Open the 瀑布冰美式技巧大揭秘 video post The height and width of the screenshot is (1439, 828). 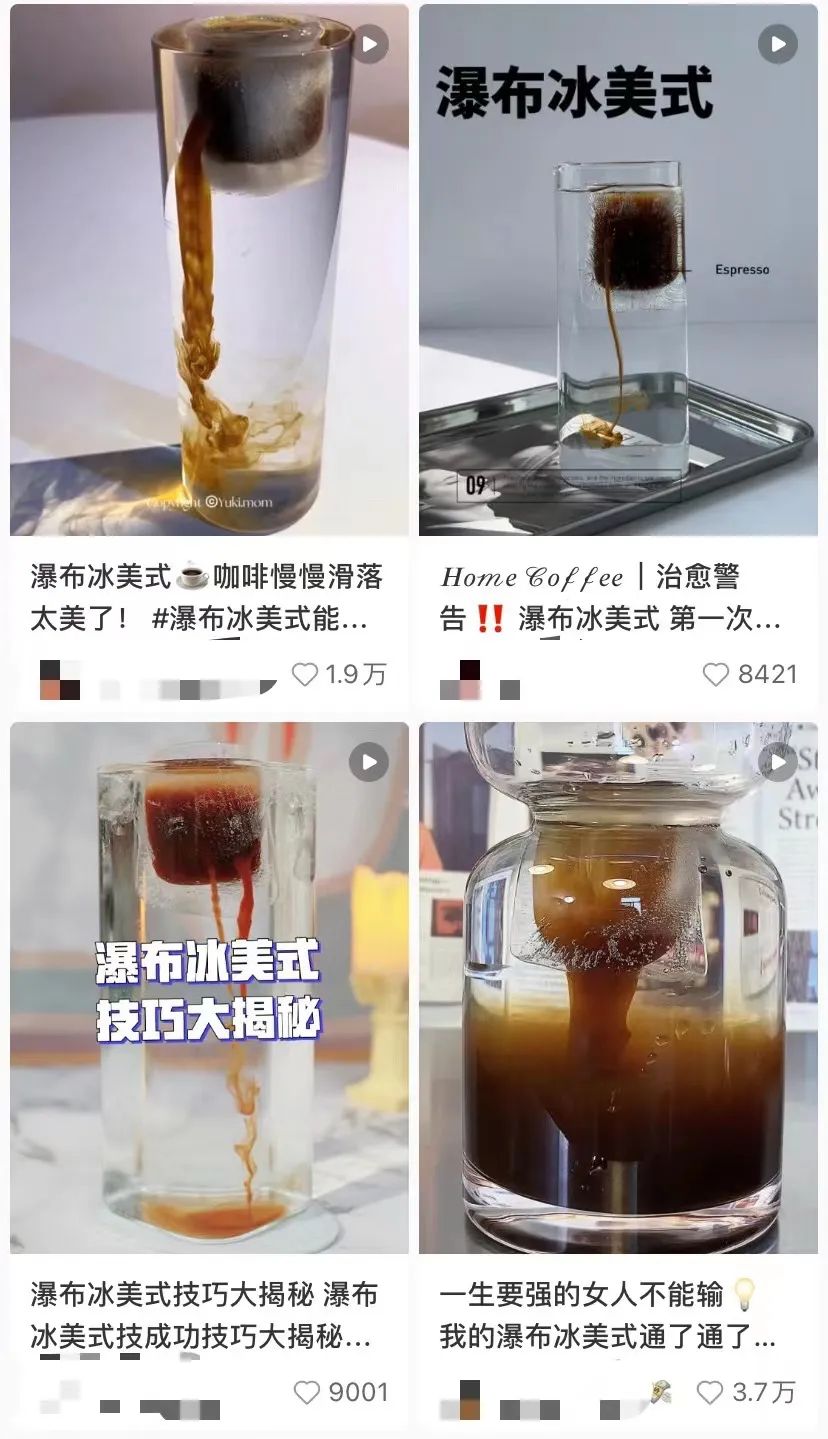click(x=209, y=988)
